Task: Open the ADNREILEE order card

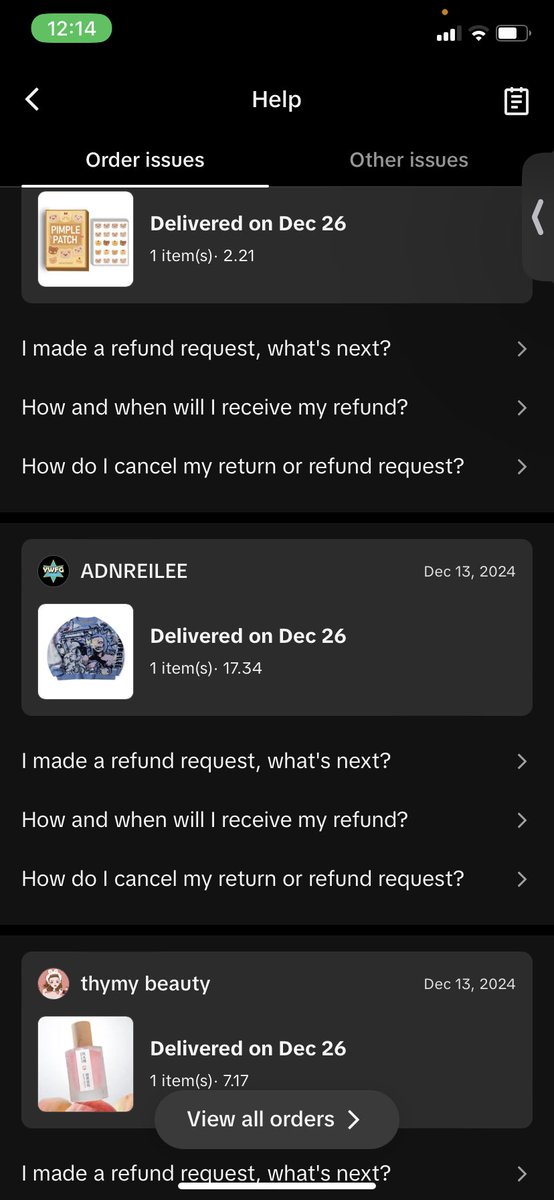Action: (277, 627)
